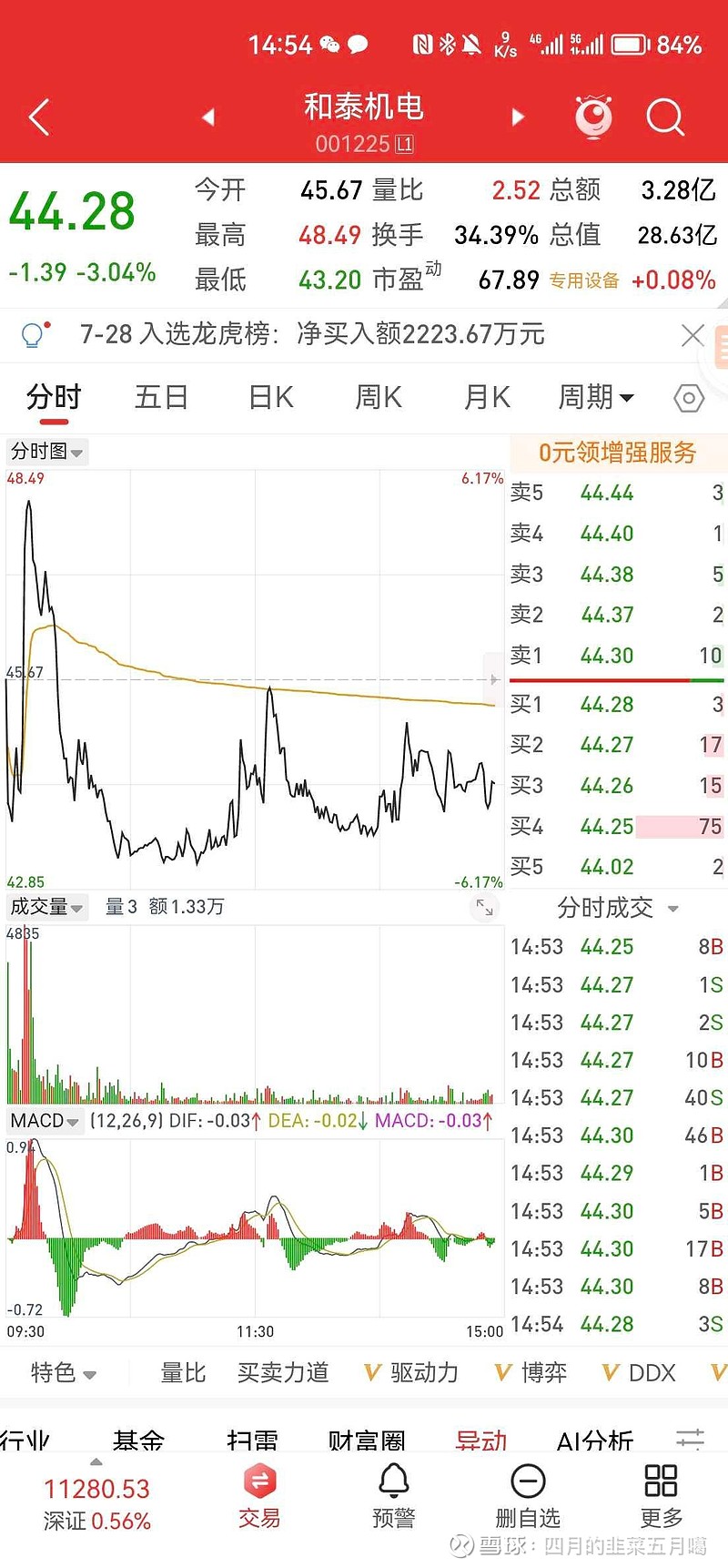Switch to the 月K chart tab
The image size is (728, 1568).
(x=487, y=397)
